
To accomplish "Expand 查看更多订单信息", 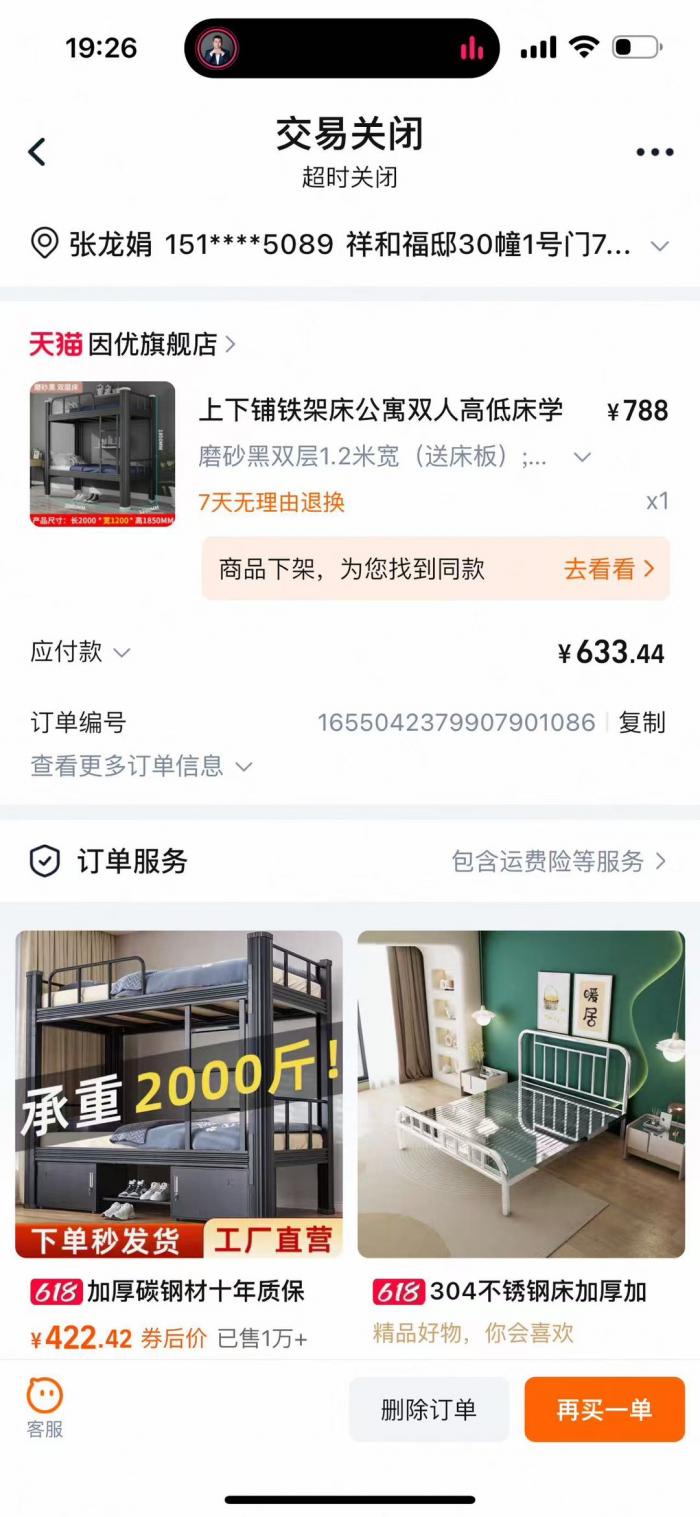I will click(x=140, y=766).
